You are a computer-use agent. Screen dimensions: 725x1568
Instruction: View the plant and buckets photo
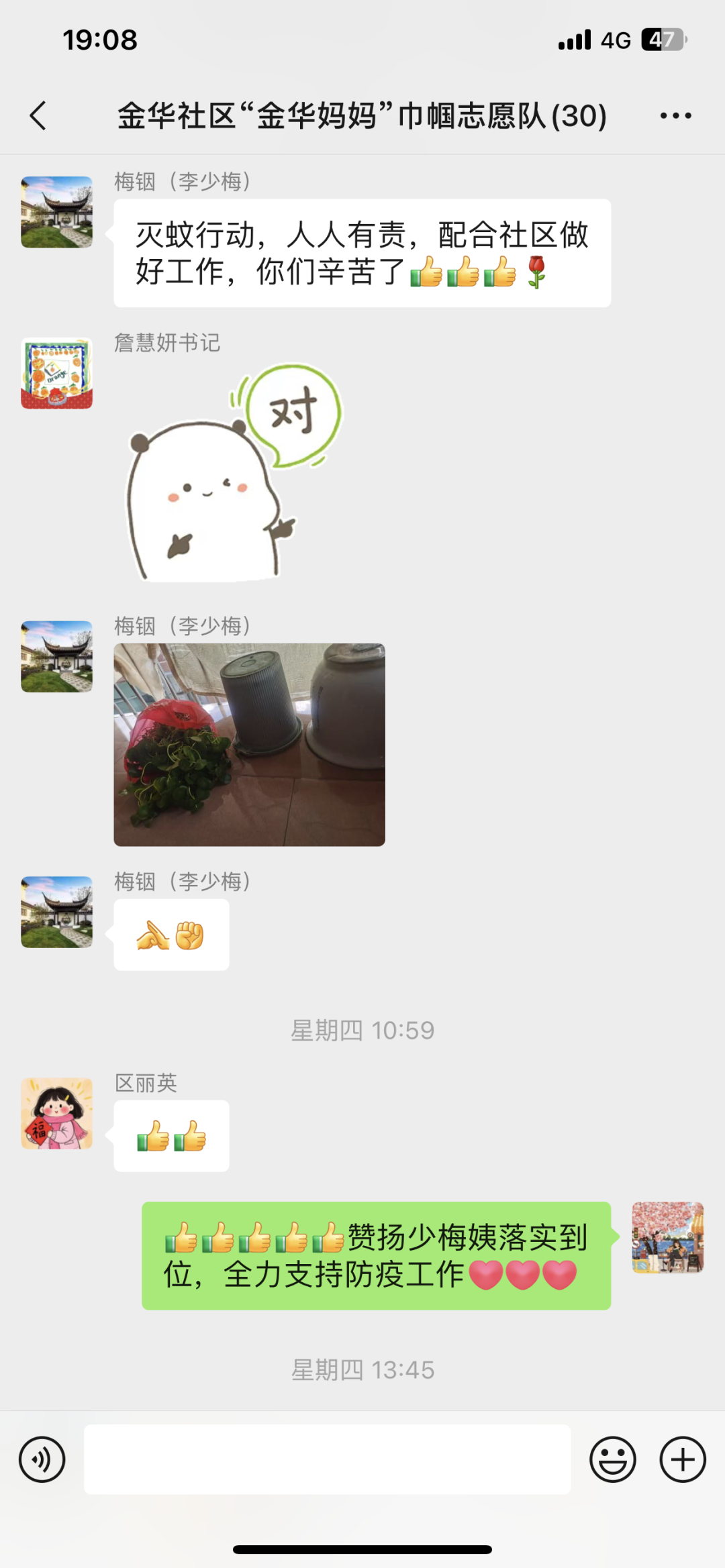click(249, 744)
